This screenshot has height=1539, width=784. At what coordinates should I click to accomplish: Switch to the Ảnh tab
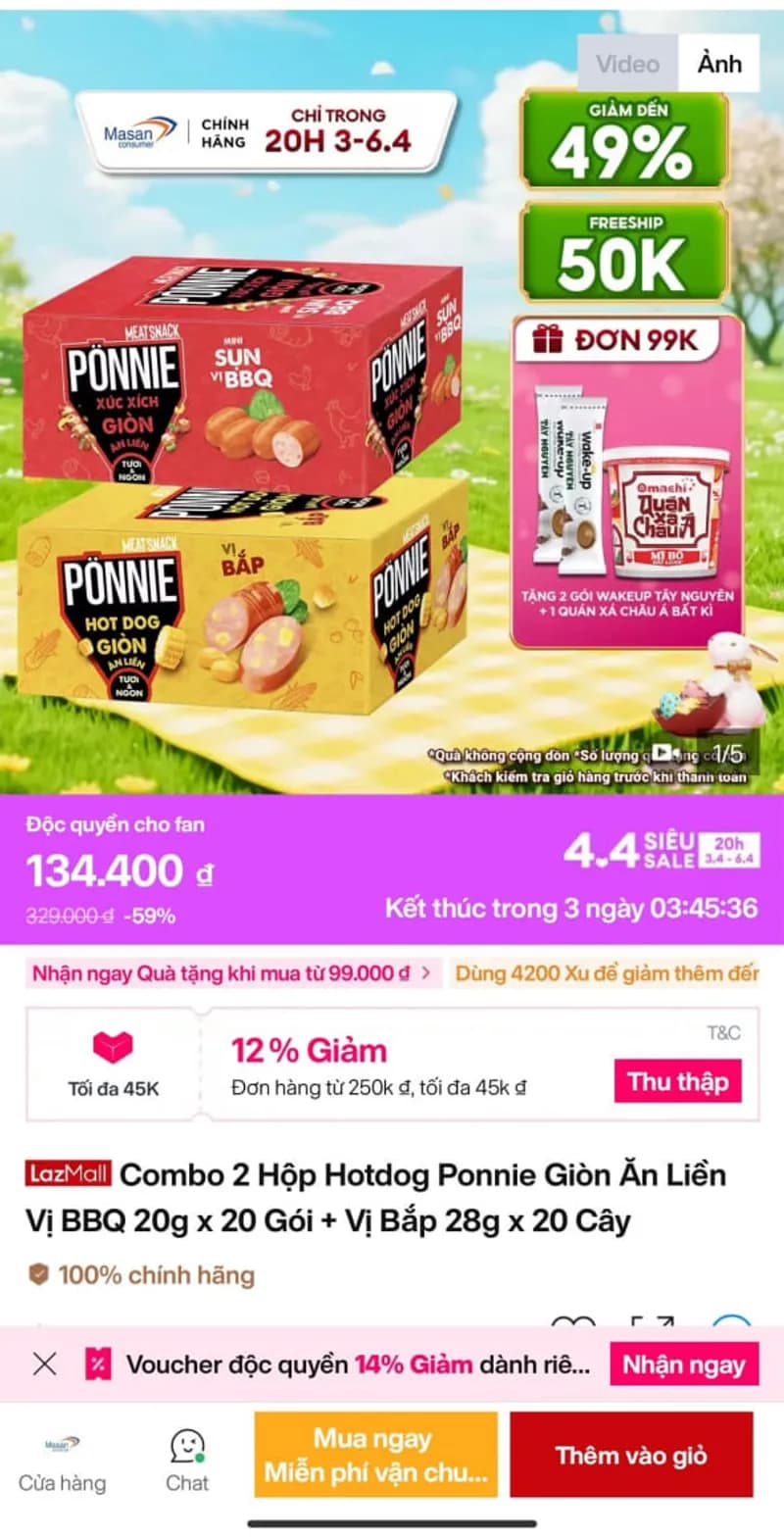(x=719, y=64)
